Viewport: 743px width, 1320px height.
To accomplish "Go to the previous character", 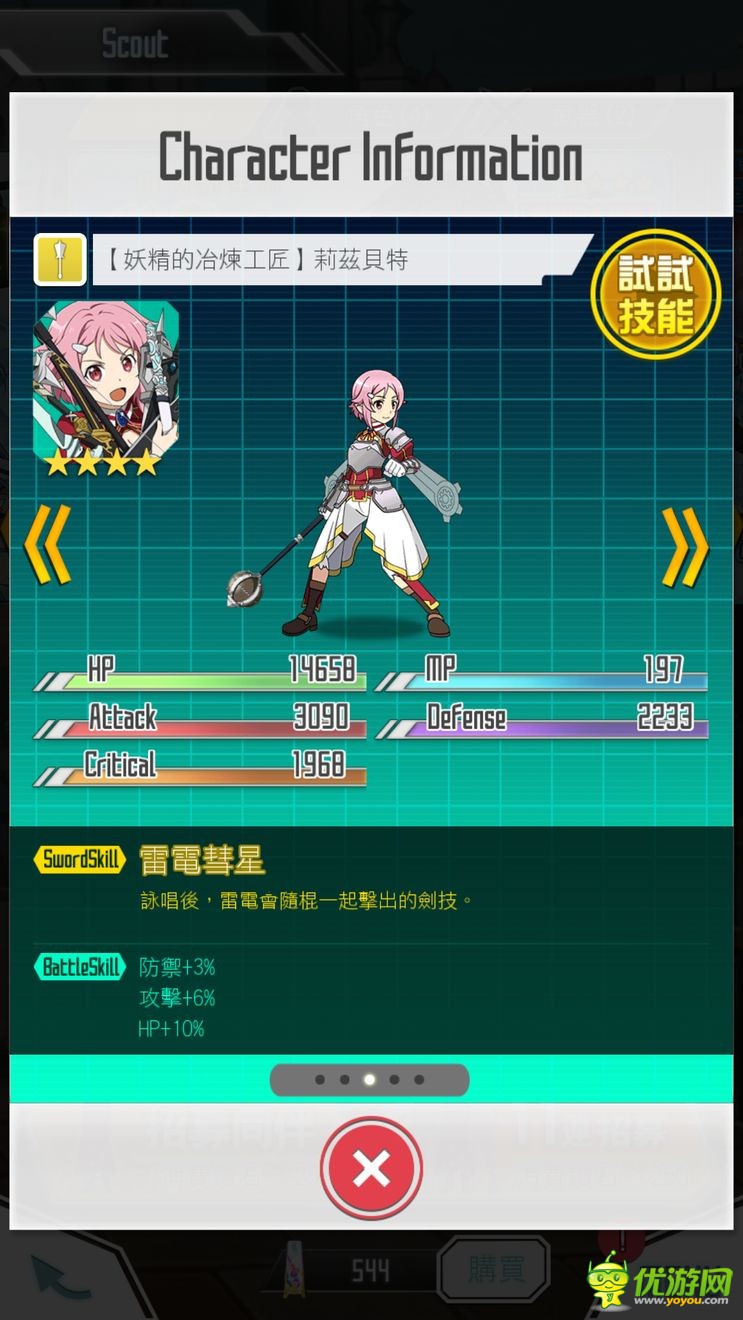I will click(48, 546).
